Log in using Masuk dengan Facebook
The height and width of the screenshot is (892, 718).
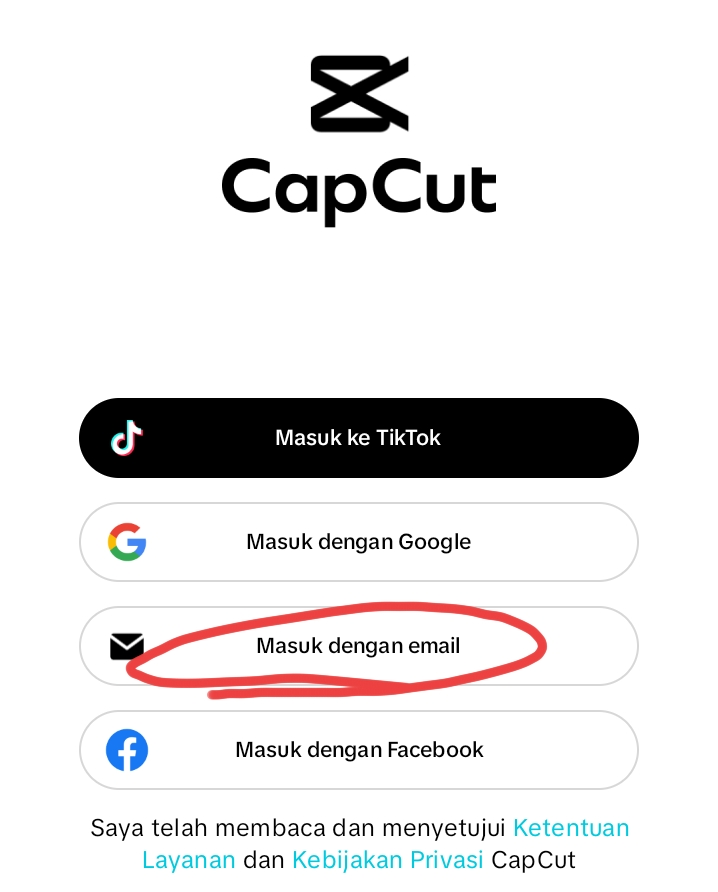358,750
